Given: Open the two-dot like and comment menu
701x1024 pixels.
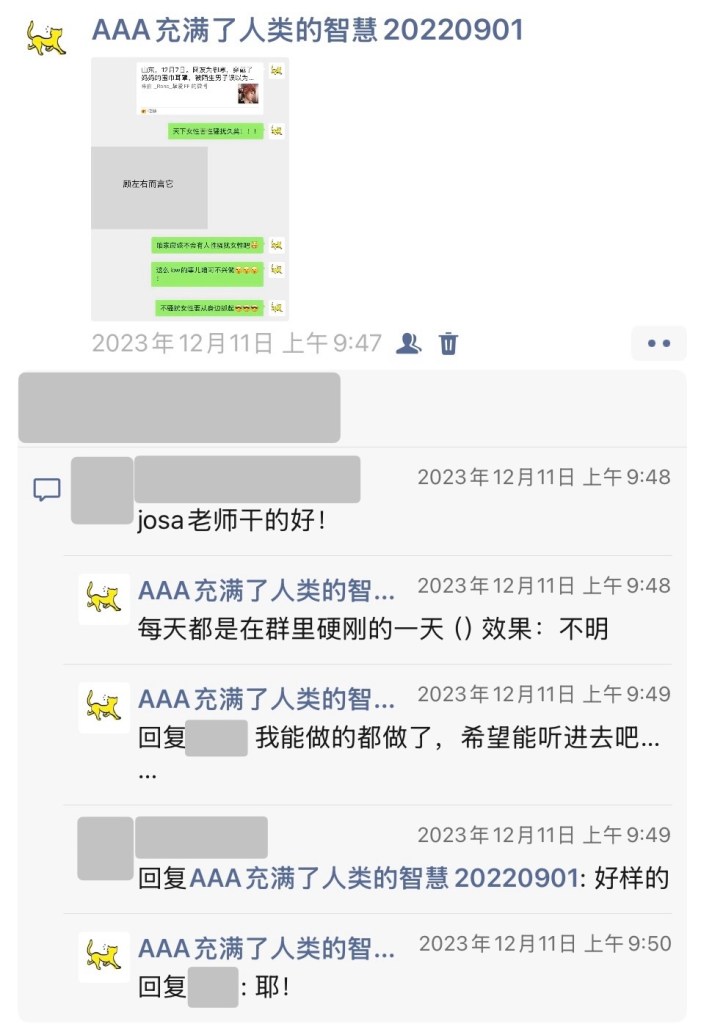Looking at the screenshot, I should 658,343.
